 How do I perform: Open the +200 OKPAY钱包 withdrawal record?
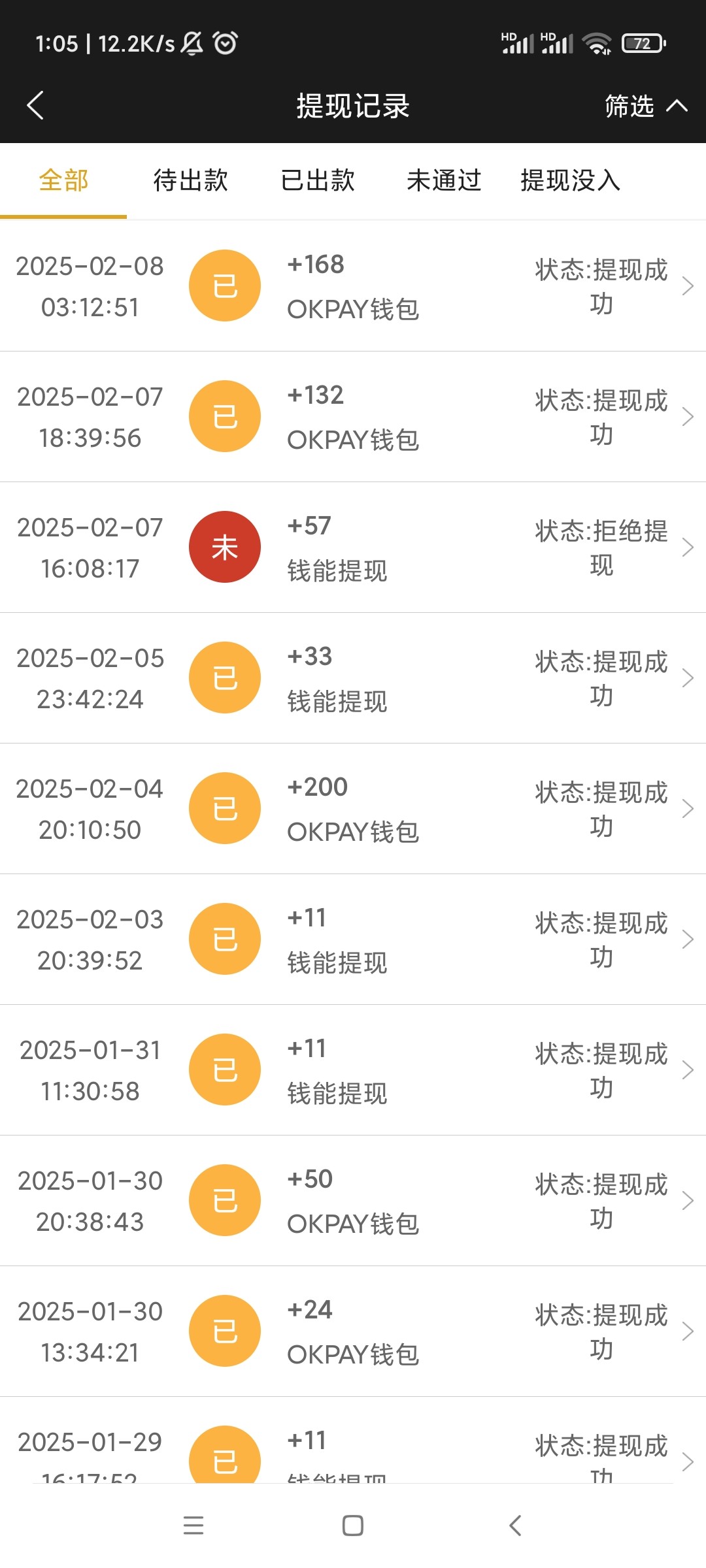click(x=353, y=809)
